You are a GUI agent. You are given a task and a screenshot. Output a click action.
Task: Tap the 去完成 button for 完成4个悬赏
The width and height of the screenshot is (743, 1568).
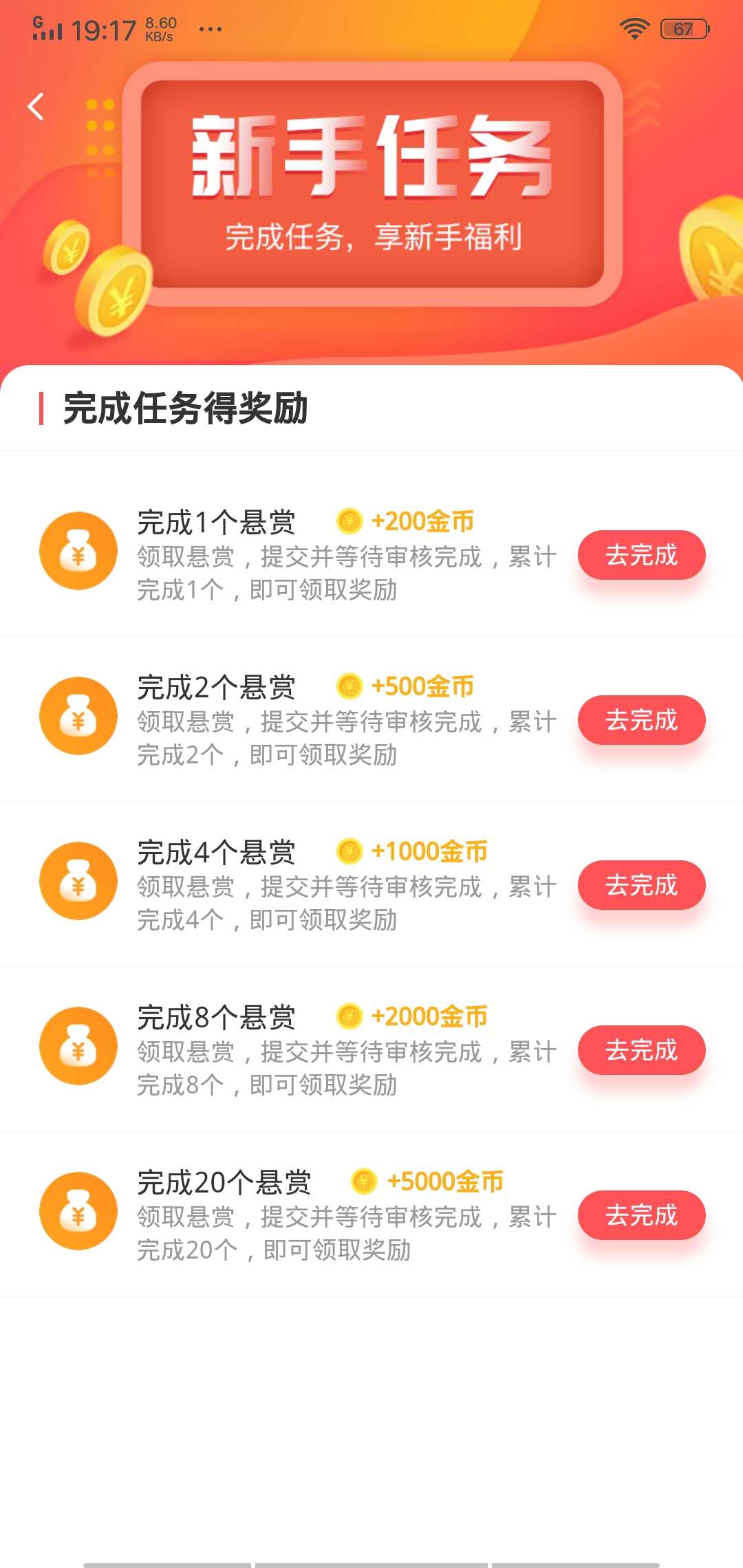[x=640, y=885]
